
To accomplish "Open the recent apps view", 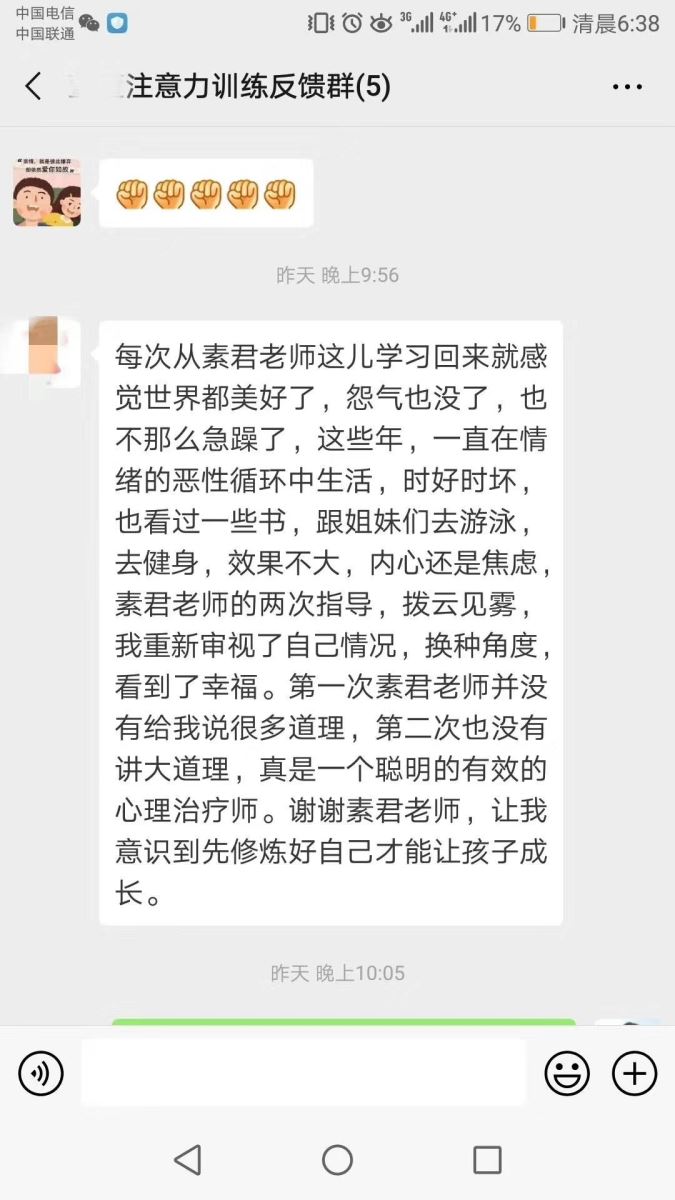I will pyautogui.click(x=487, y=1160).
